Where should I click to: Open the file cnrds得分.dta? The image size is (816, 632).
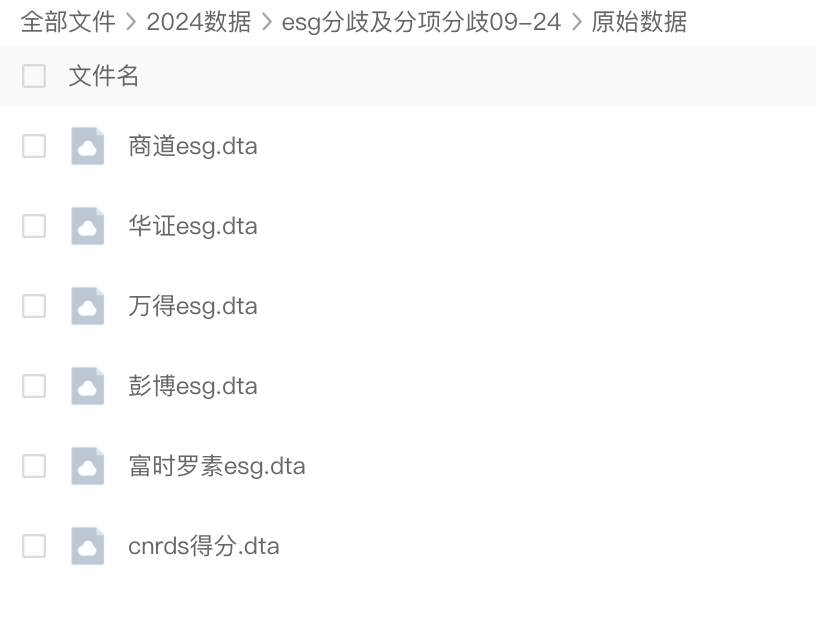(203, 546)
